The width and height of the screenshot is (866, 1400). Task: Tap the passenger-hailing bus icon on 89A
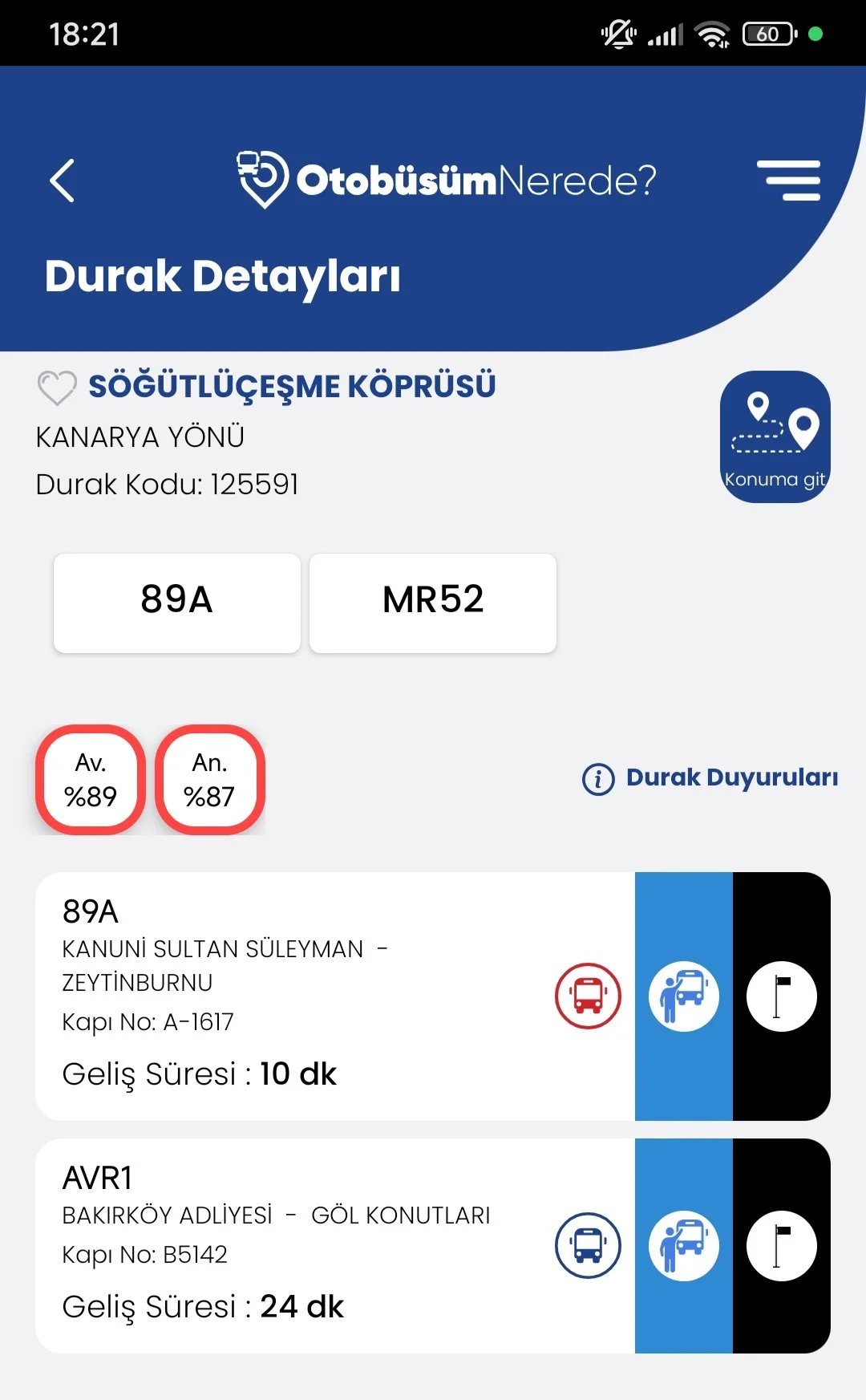[683, 996]
